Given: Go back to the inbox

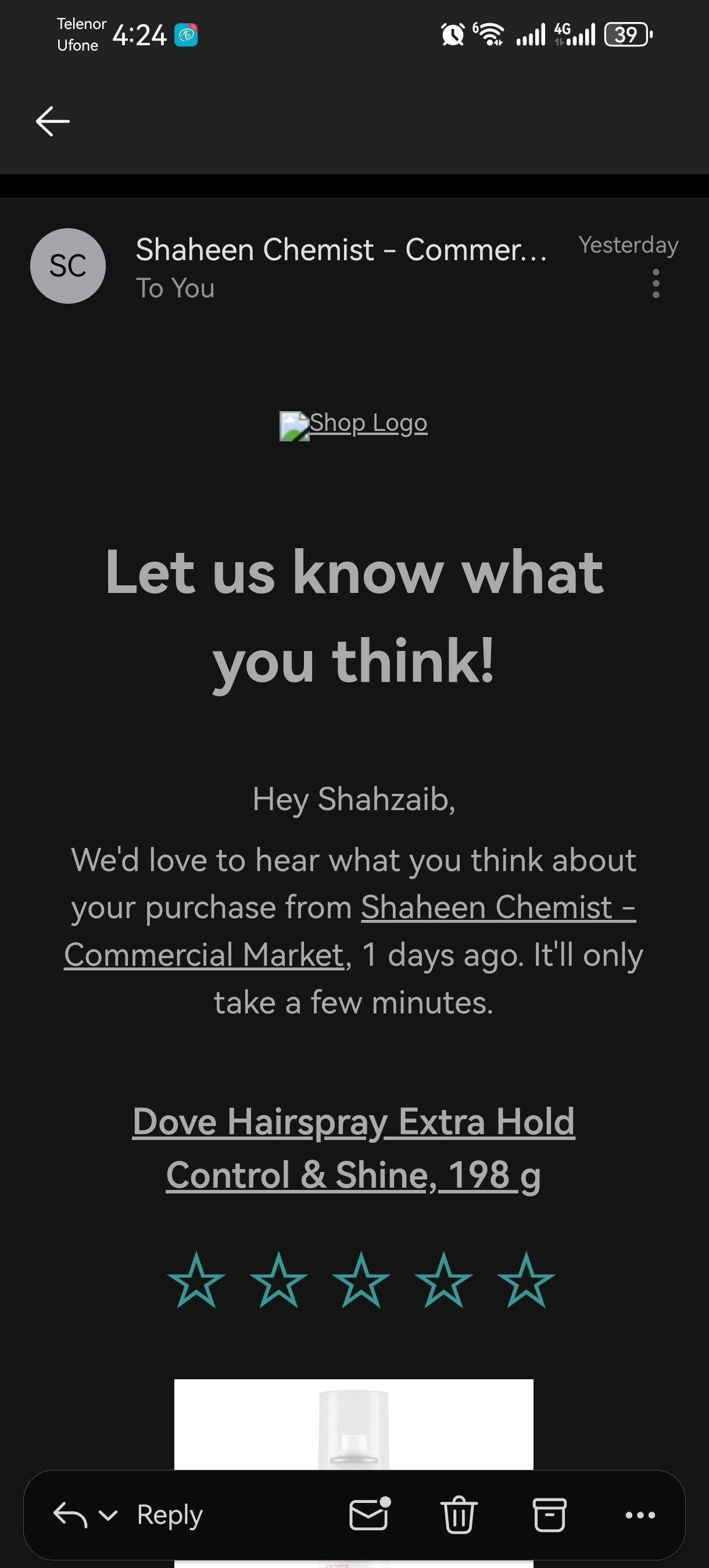Looking at the screenshot, I should (x=53, y=121).
